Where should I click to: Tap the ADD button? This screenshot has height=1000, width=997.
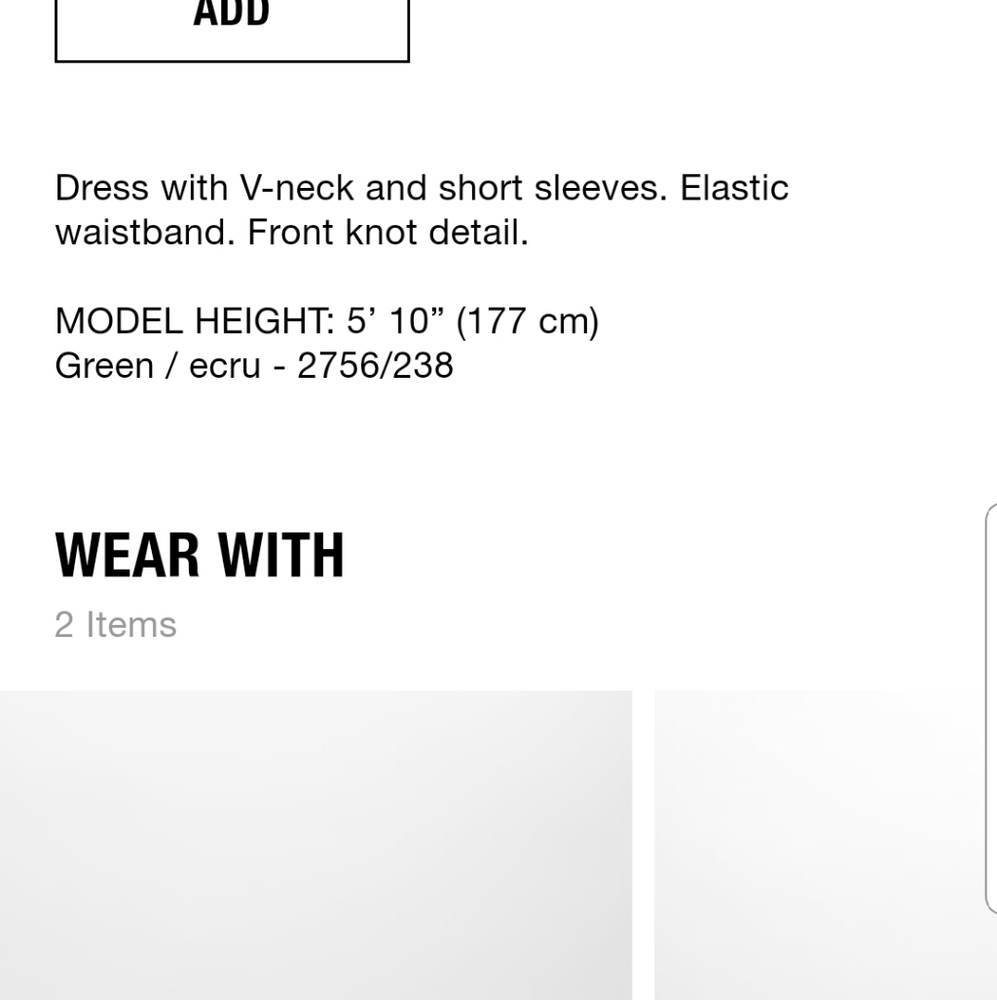tap(232, 25)
